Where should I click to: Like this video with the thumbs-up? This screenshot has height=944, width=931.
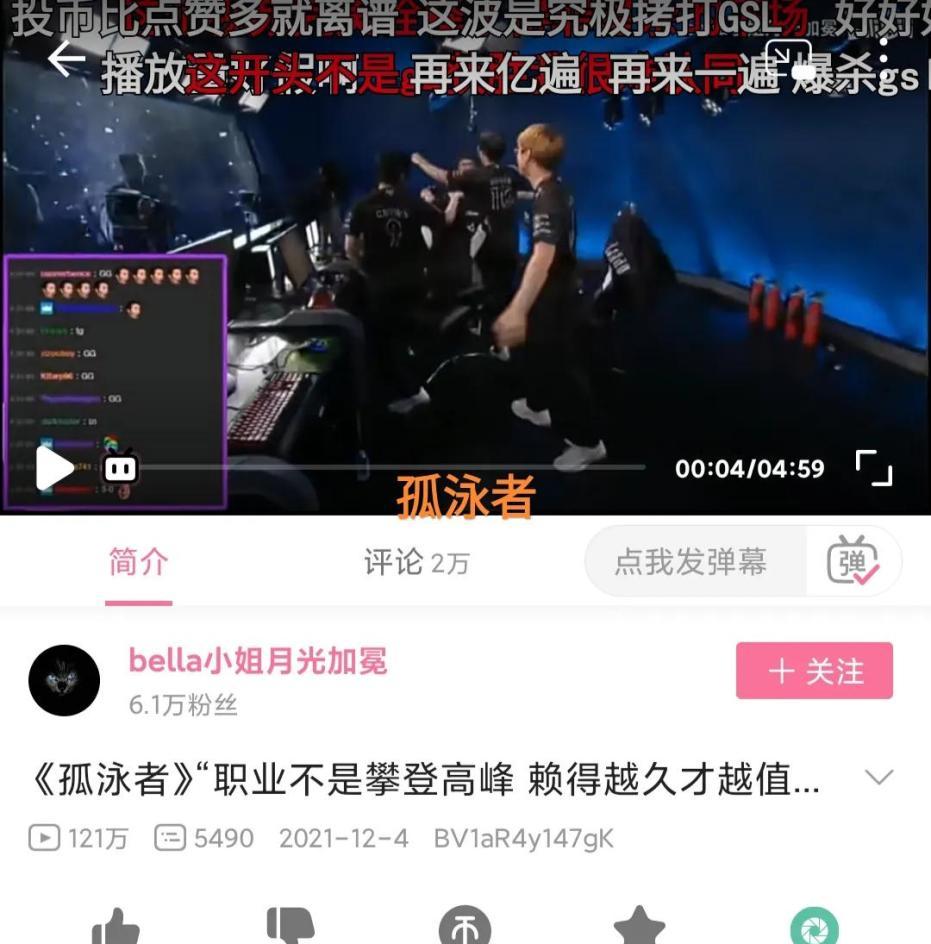[x=116, y=927]
